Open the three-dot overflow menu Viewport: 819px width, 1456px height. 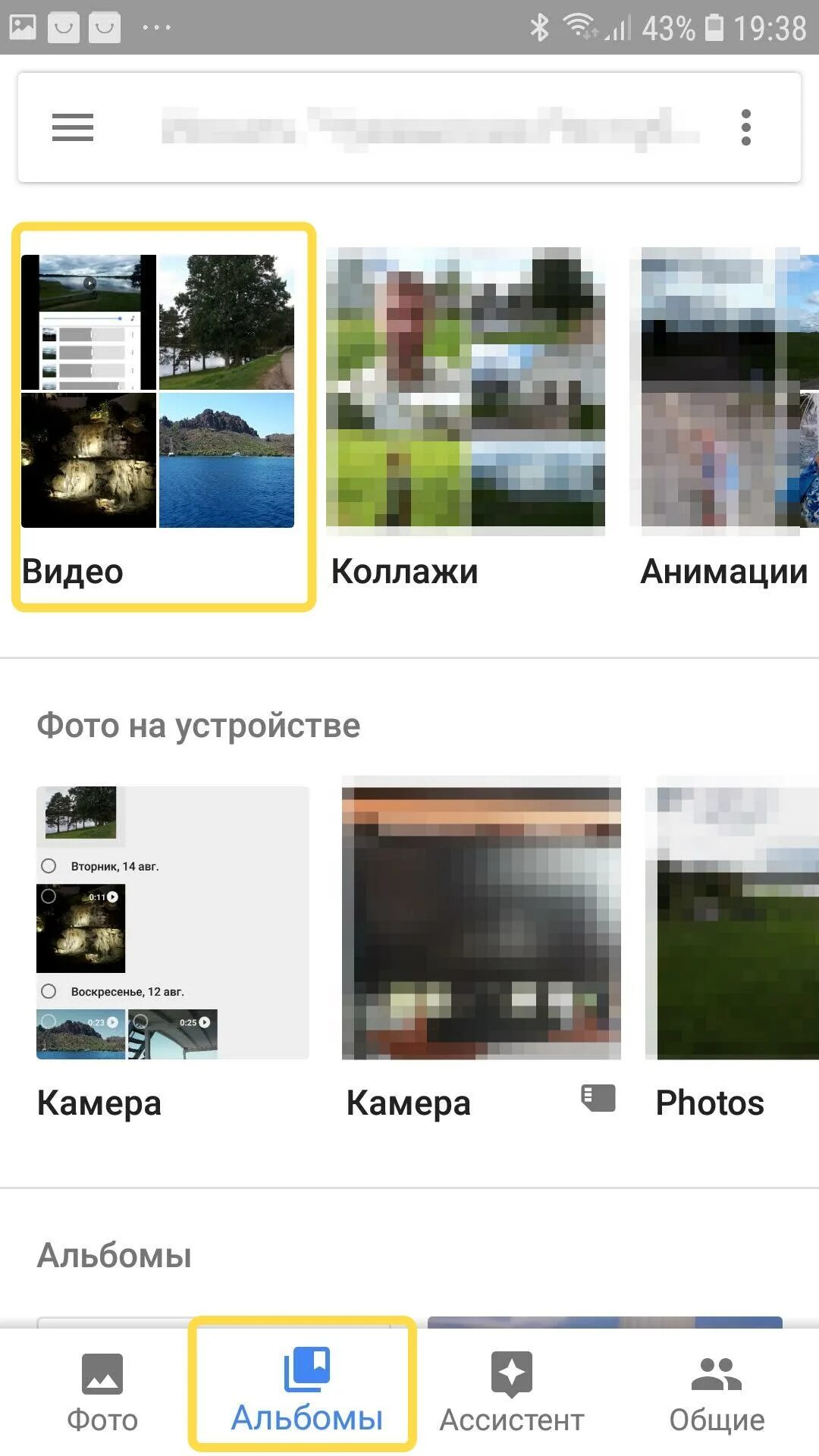745,127
